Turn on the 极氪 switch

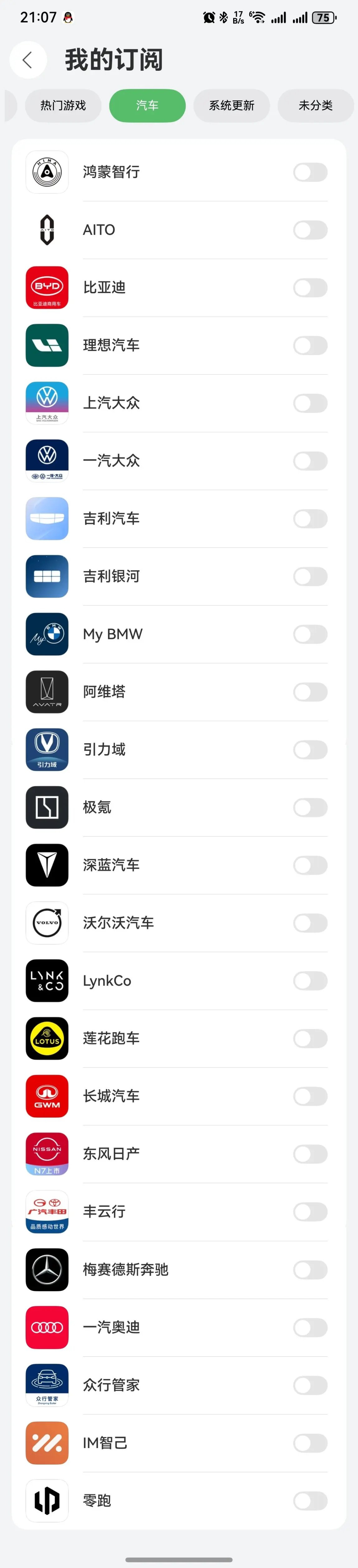coord(310,808)
